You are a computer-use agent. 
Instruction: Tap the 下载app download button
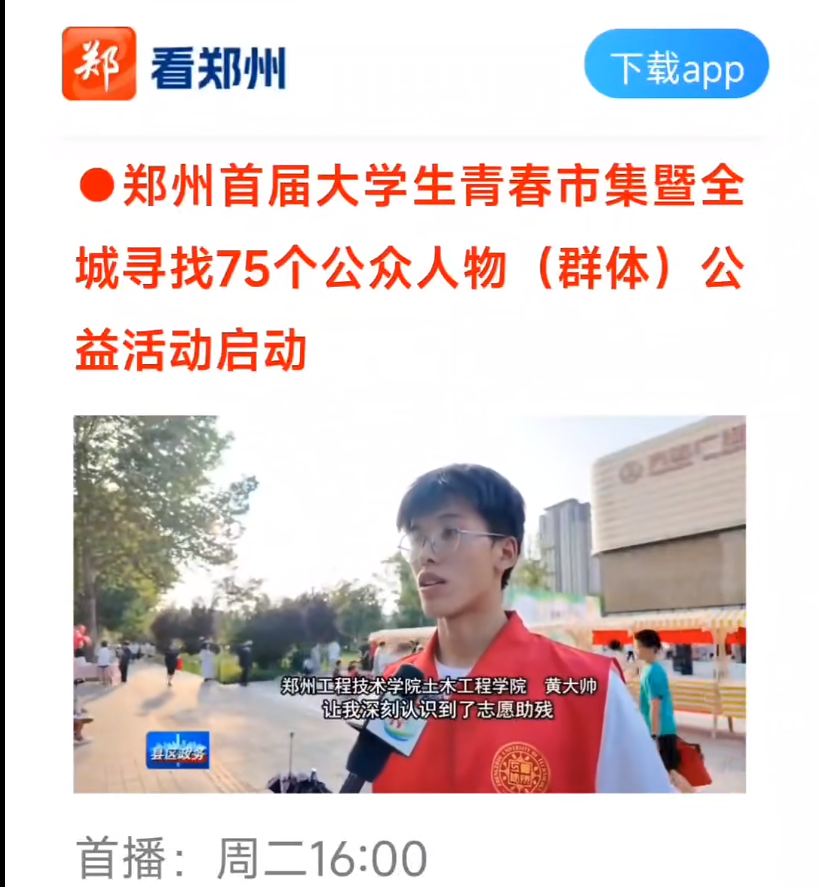point(676,65)
